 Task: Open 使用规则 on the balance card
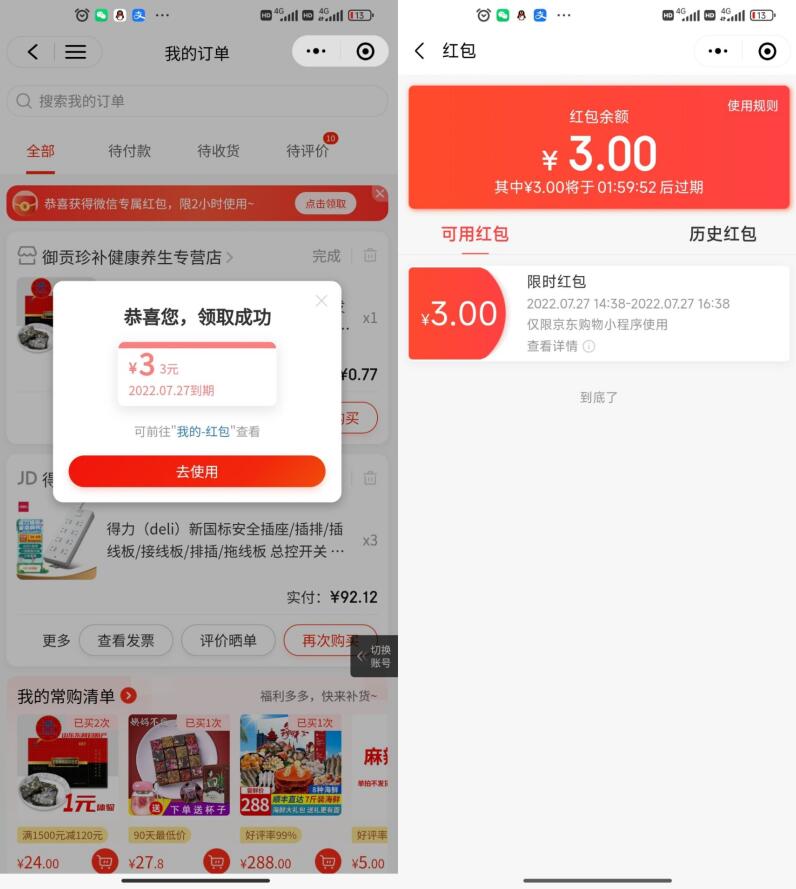click(752, 106)
